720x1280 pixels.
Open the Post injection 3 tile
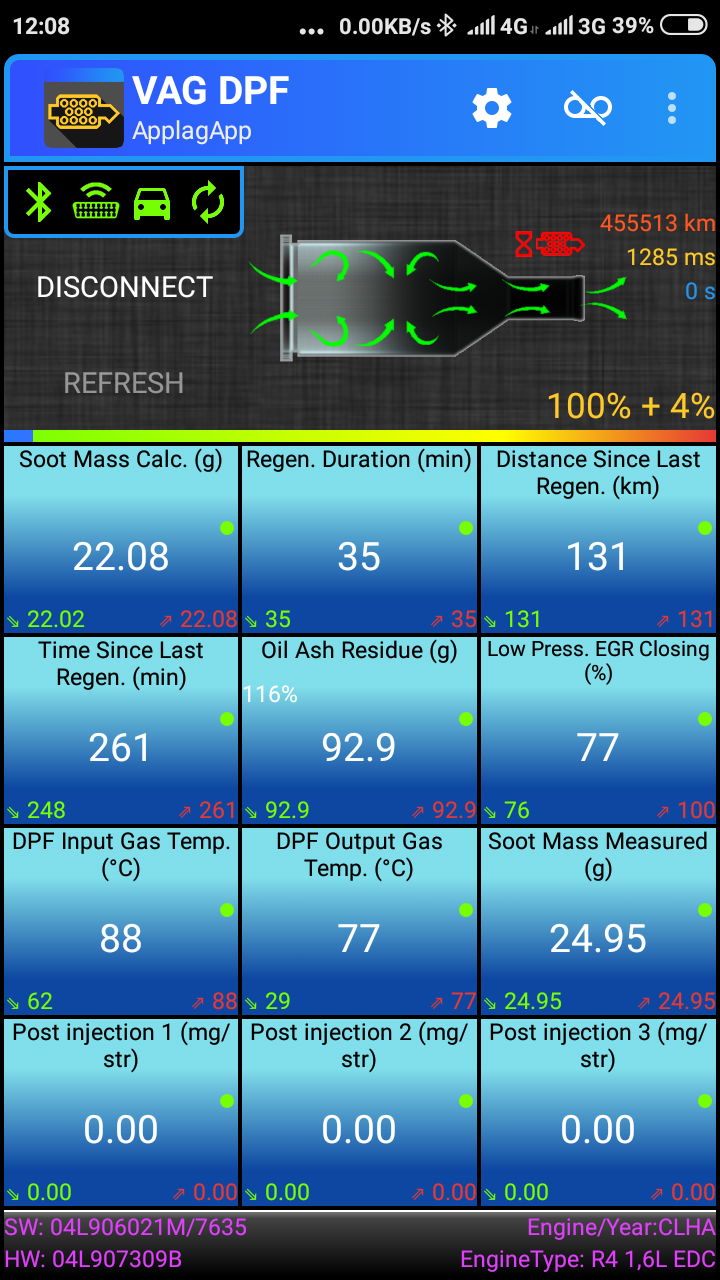coord(598,1112)
